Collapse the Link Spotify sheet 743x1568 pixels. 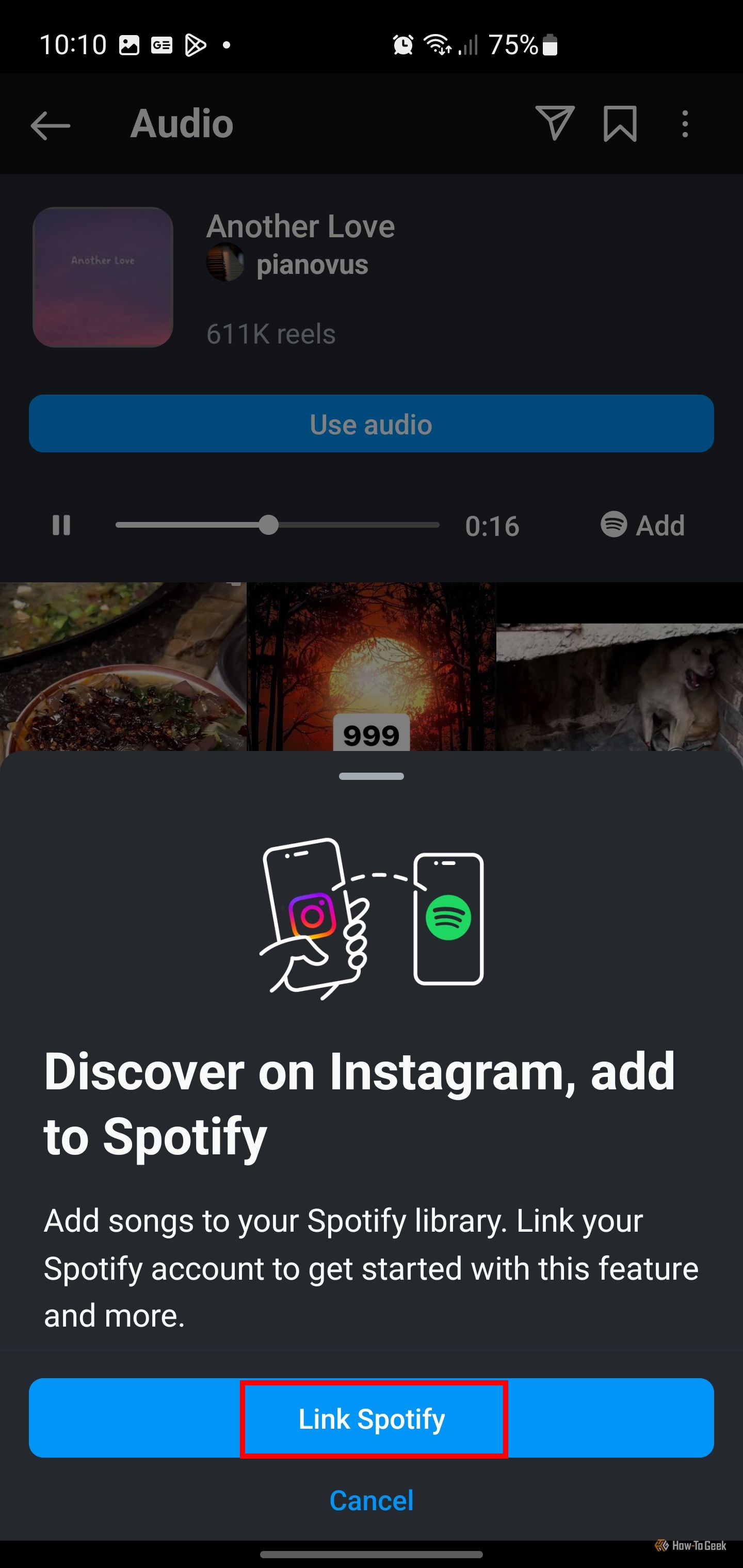tap(371, 775)
